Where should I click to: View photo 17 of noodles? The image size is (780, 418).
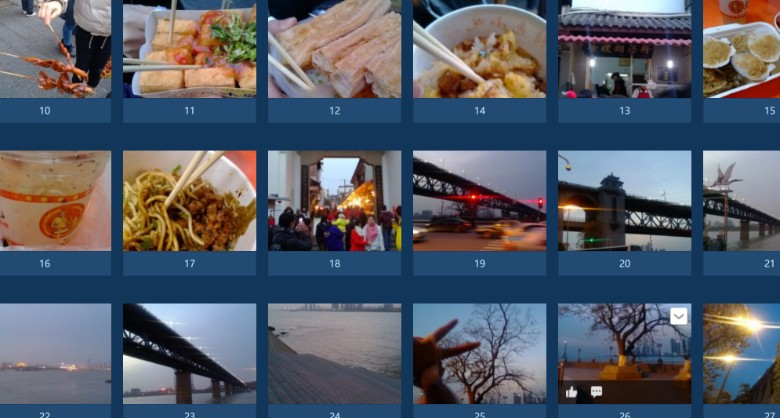pos(189,200)
